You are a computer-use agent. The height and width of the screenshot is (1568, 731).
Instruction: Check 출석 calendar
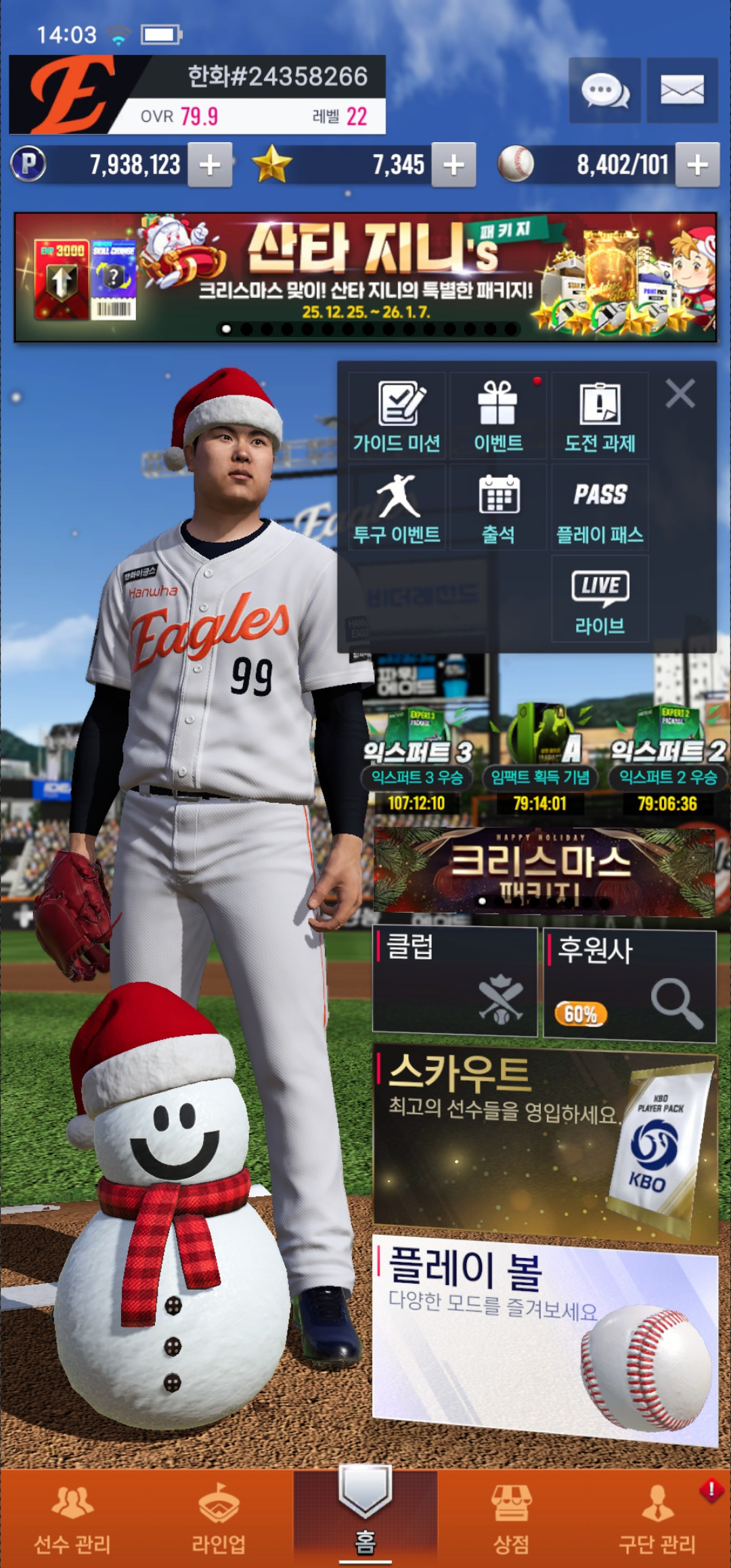[x=498, y=508]
